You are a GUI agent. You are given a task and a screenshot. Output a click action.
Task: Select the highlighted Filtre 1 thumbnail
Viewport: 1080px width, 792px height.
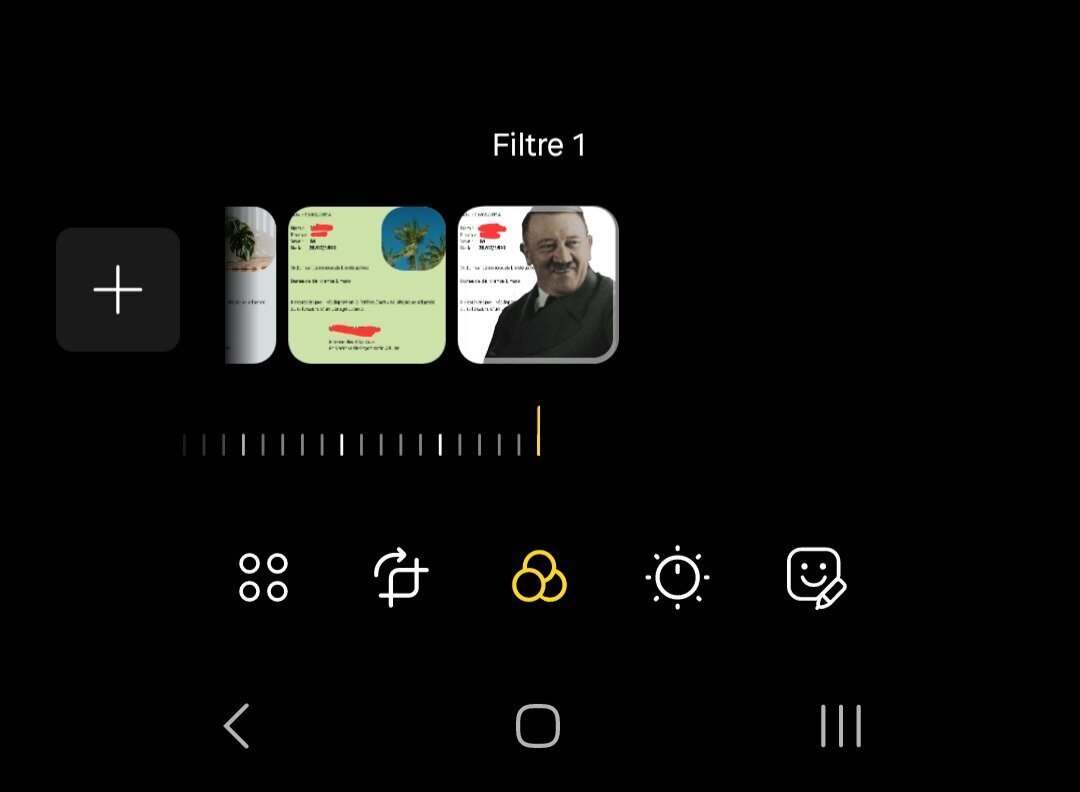point(538,284)
